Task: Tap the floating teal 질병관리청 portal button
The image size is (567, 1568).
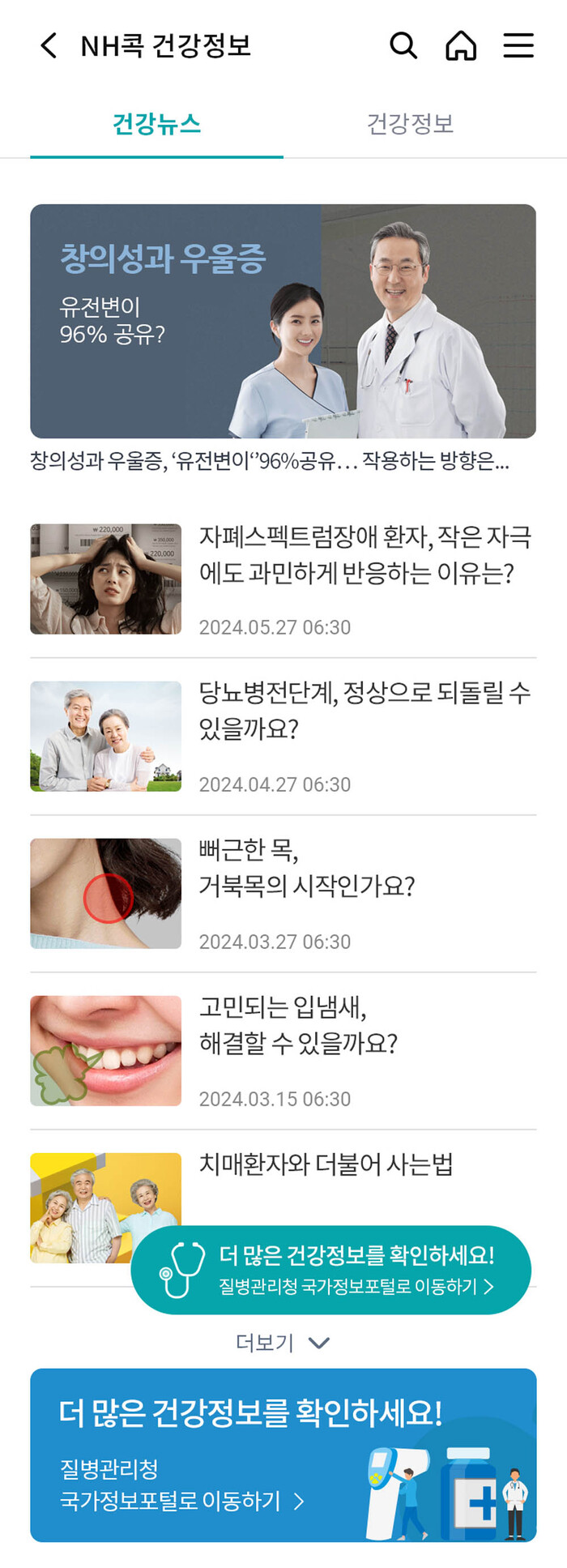Action: 331,1270
